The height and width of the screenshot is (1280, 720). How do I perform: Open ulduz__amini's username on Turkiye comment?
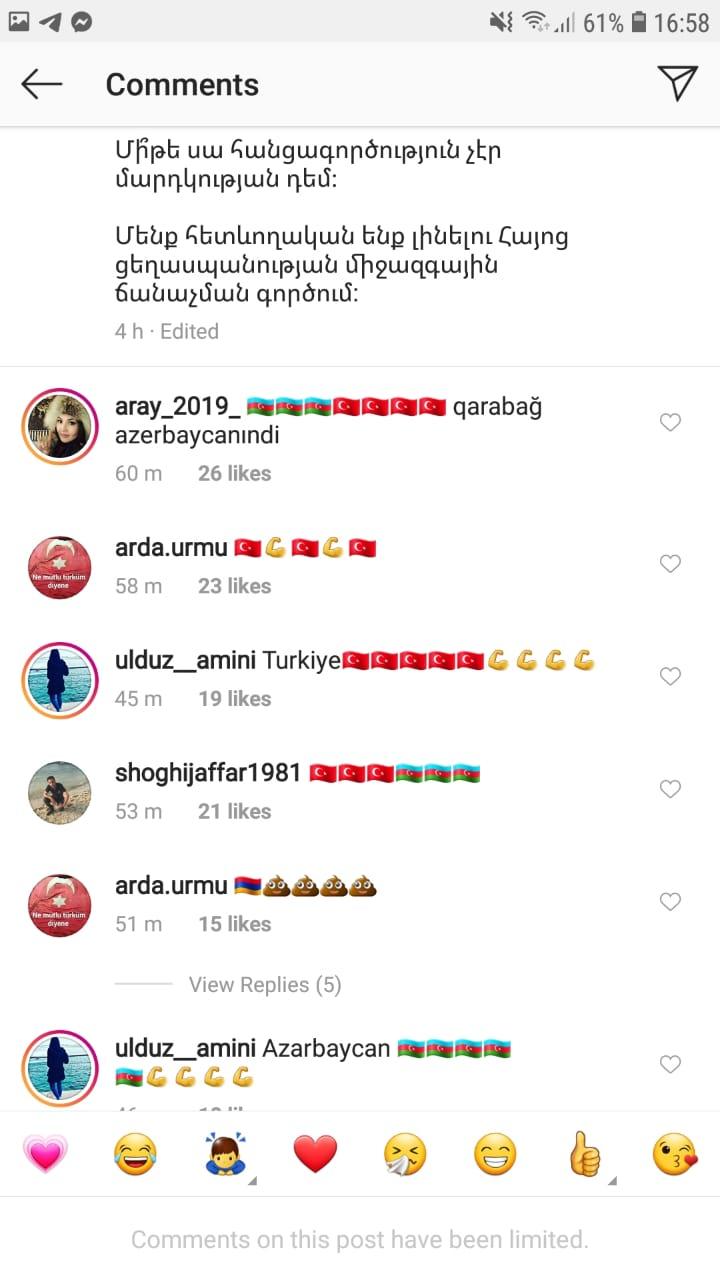(x=186, y=661)
